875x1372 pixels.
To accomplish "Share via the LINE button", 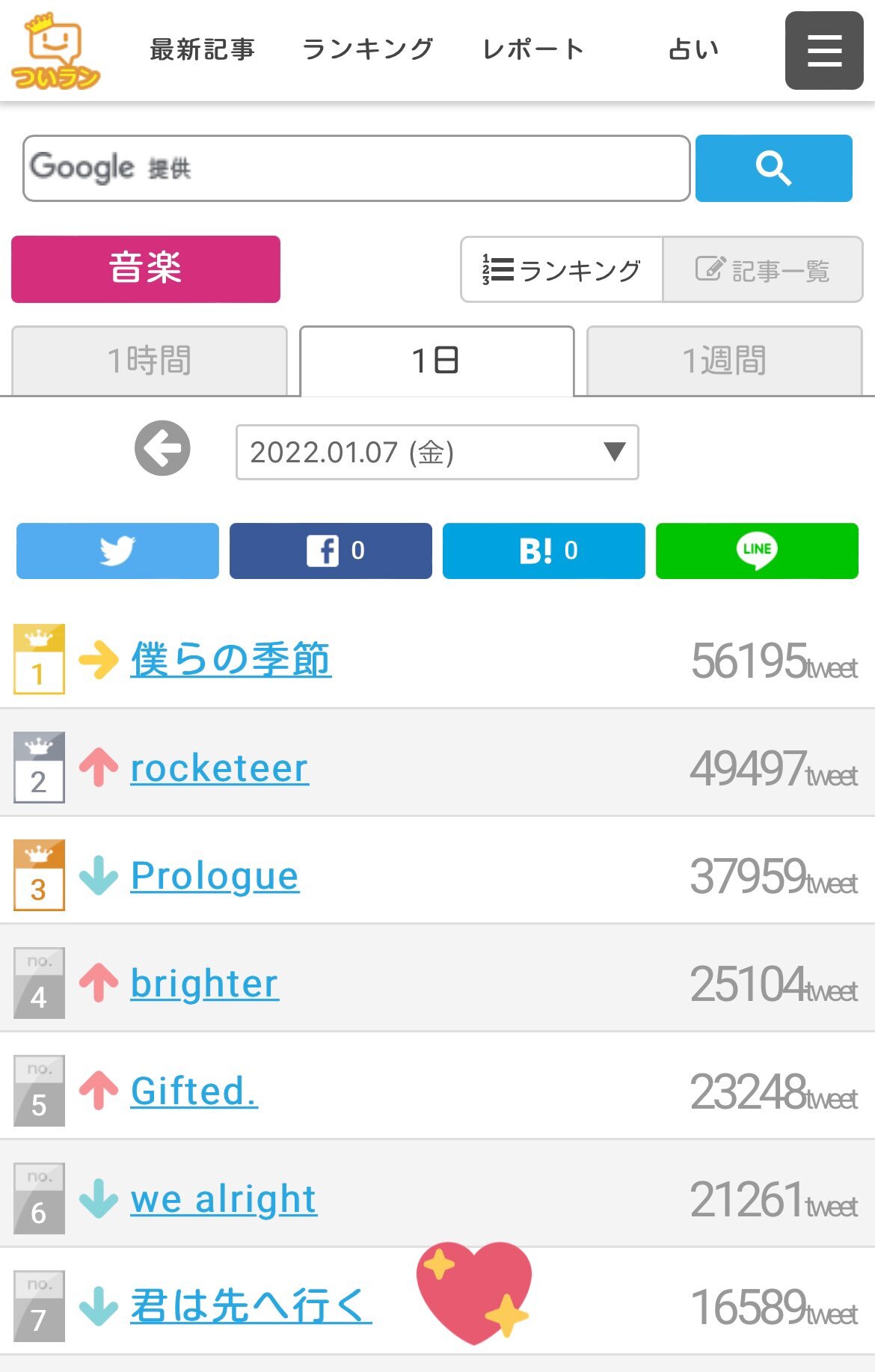I will pyautogui.click(x=757, y=551).
